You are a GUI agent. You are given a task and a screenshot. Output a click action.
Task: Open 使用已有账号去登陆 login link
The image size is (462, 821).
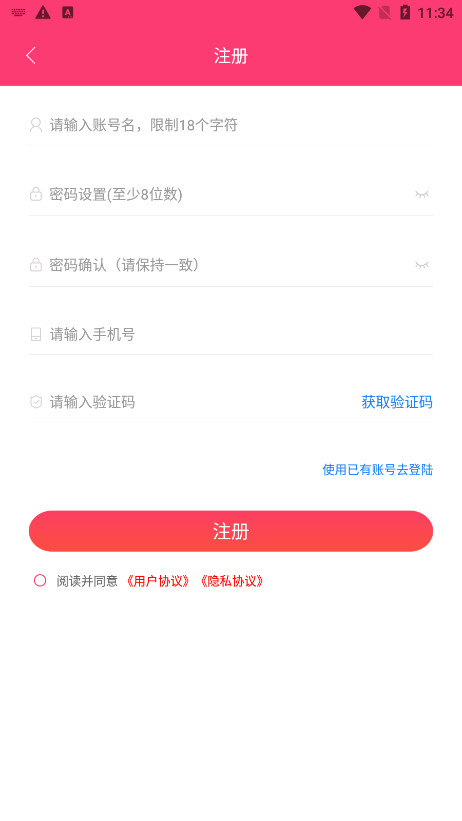pos(378,470)
